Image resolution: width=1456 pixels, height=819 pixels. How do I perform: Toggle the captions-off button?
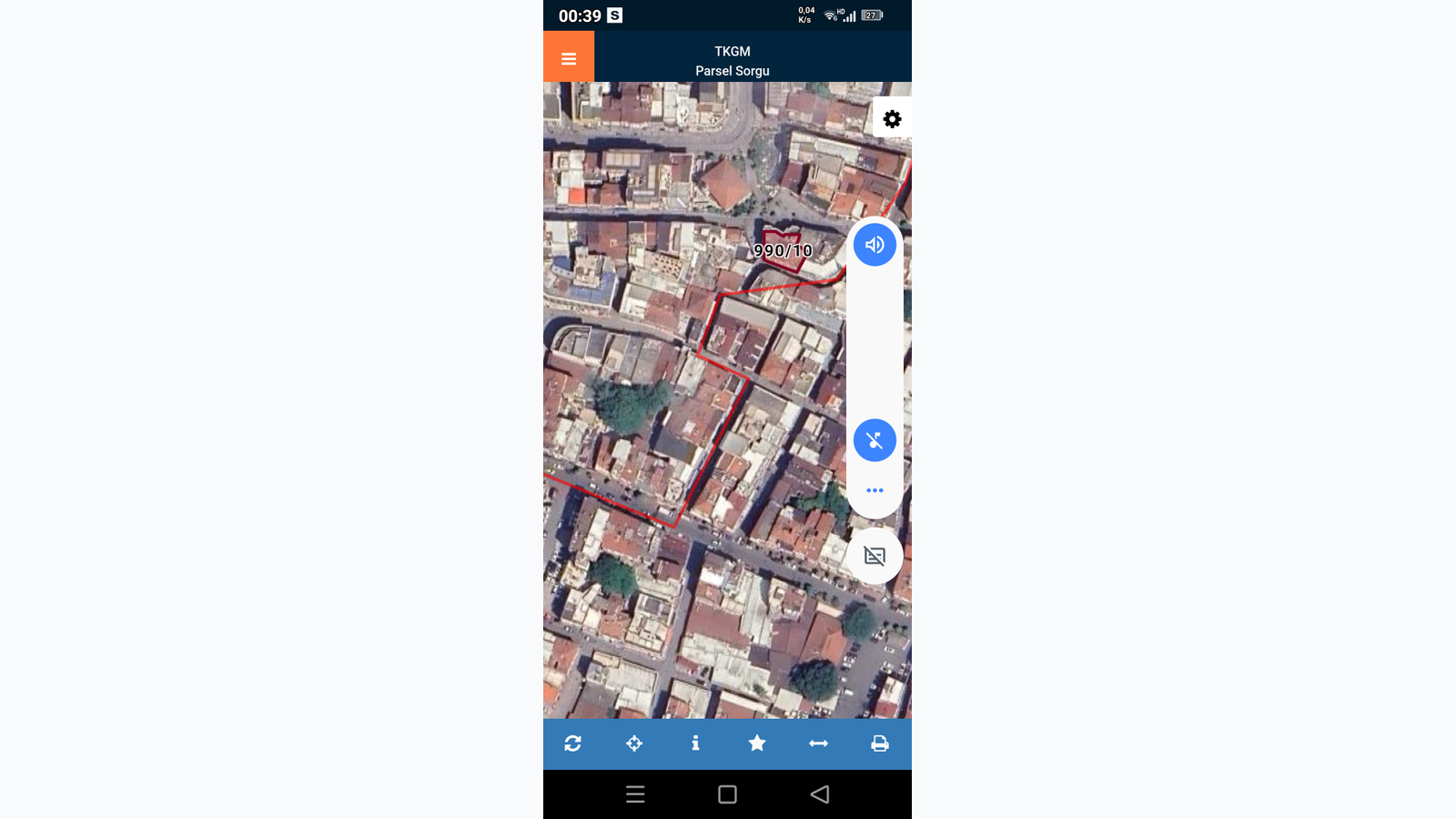point(875,556)
